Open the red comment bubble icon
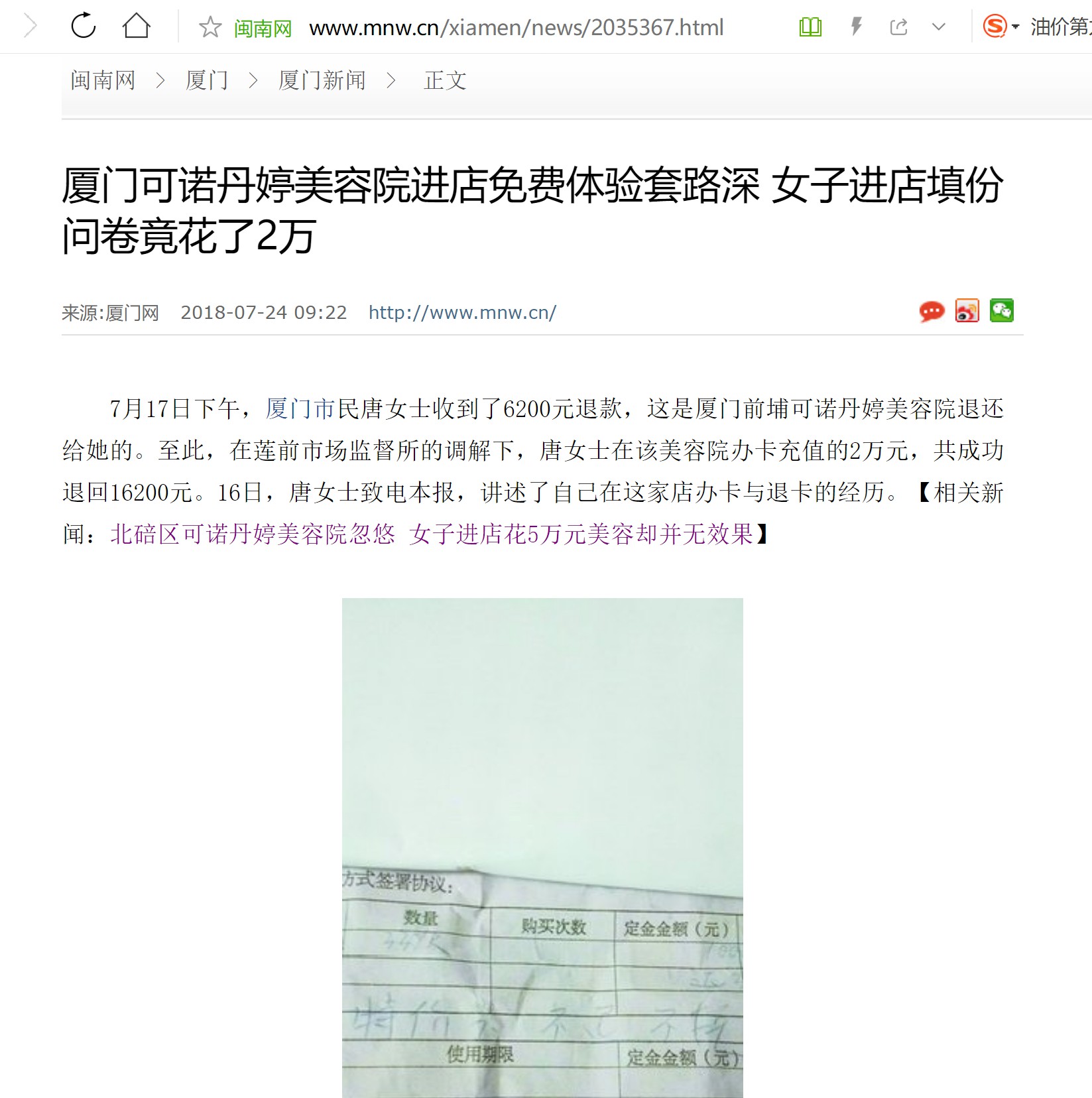The image size is (1092, 1098). click(932, 311)
